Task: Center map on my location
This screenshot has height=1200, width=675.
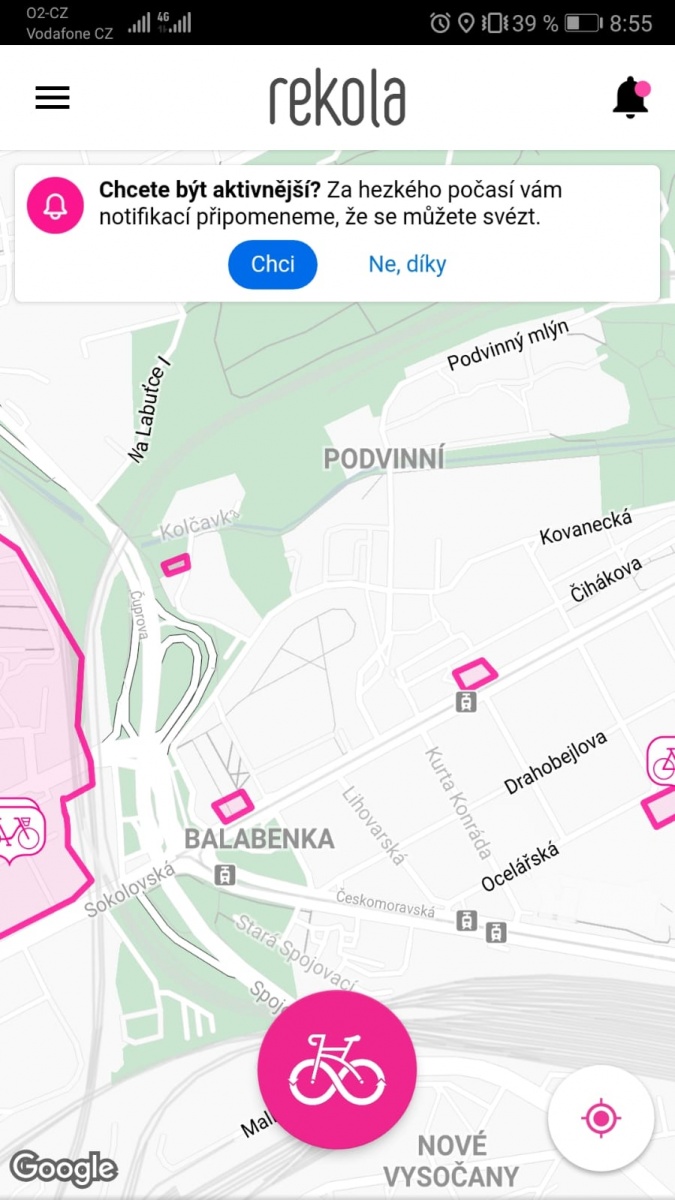Action: click(601, 1118)
